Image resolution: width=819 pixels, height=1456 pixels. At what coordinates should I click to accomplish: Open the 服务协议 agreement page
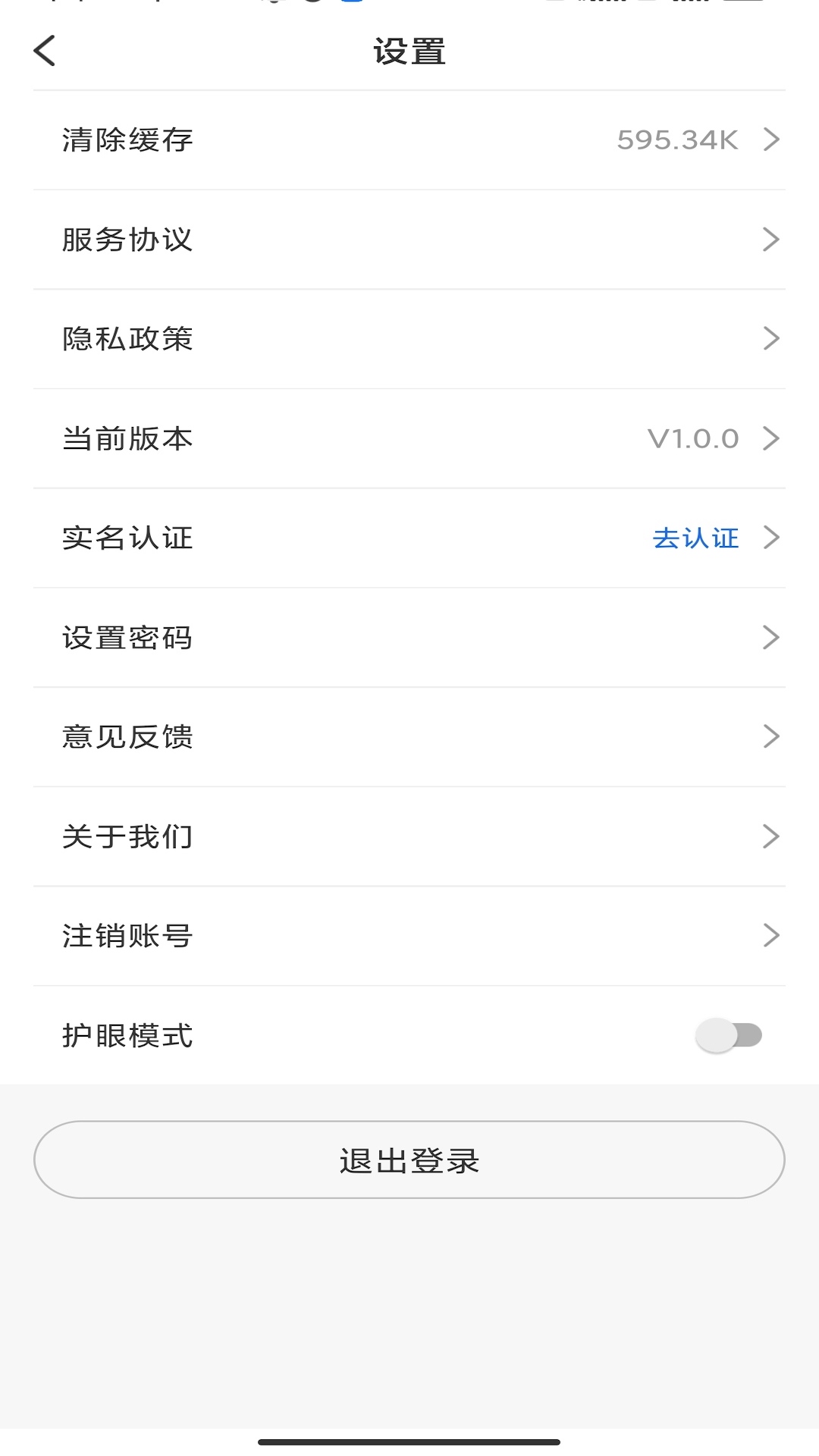pos(127,240)
